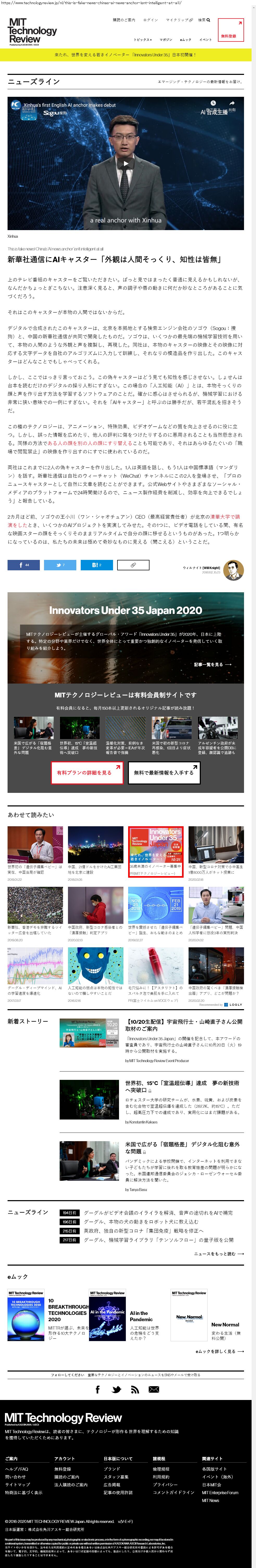Screen dimensions: 256x1568
Task: Tap 無料で最新情報を入手する button
Action: 164,773
